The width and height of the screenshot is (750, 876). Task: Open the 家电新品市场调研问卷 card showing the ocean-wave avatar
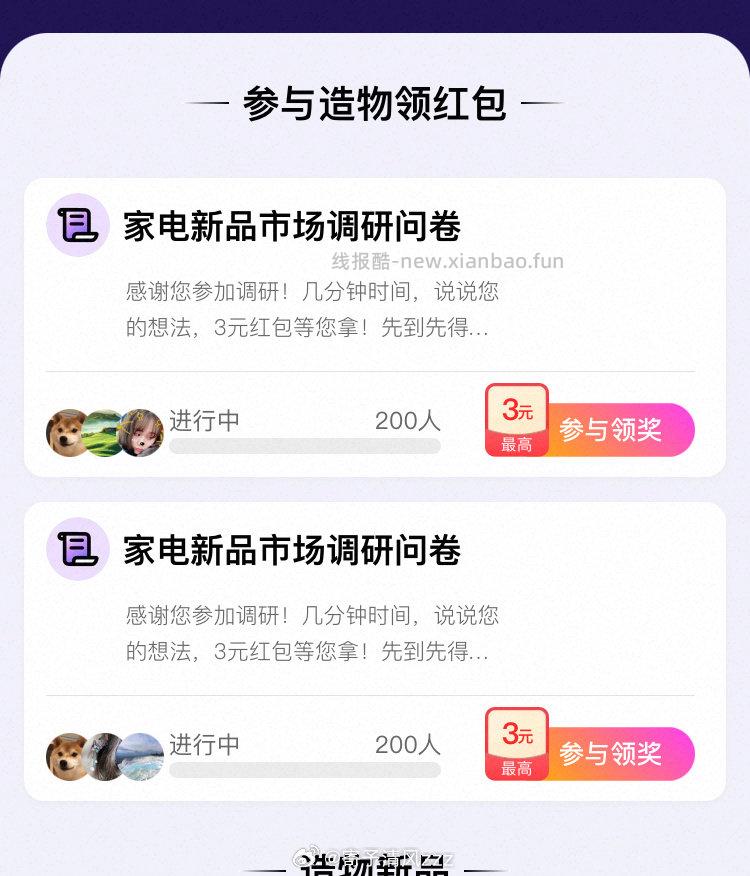(x=291, y=550)
